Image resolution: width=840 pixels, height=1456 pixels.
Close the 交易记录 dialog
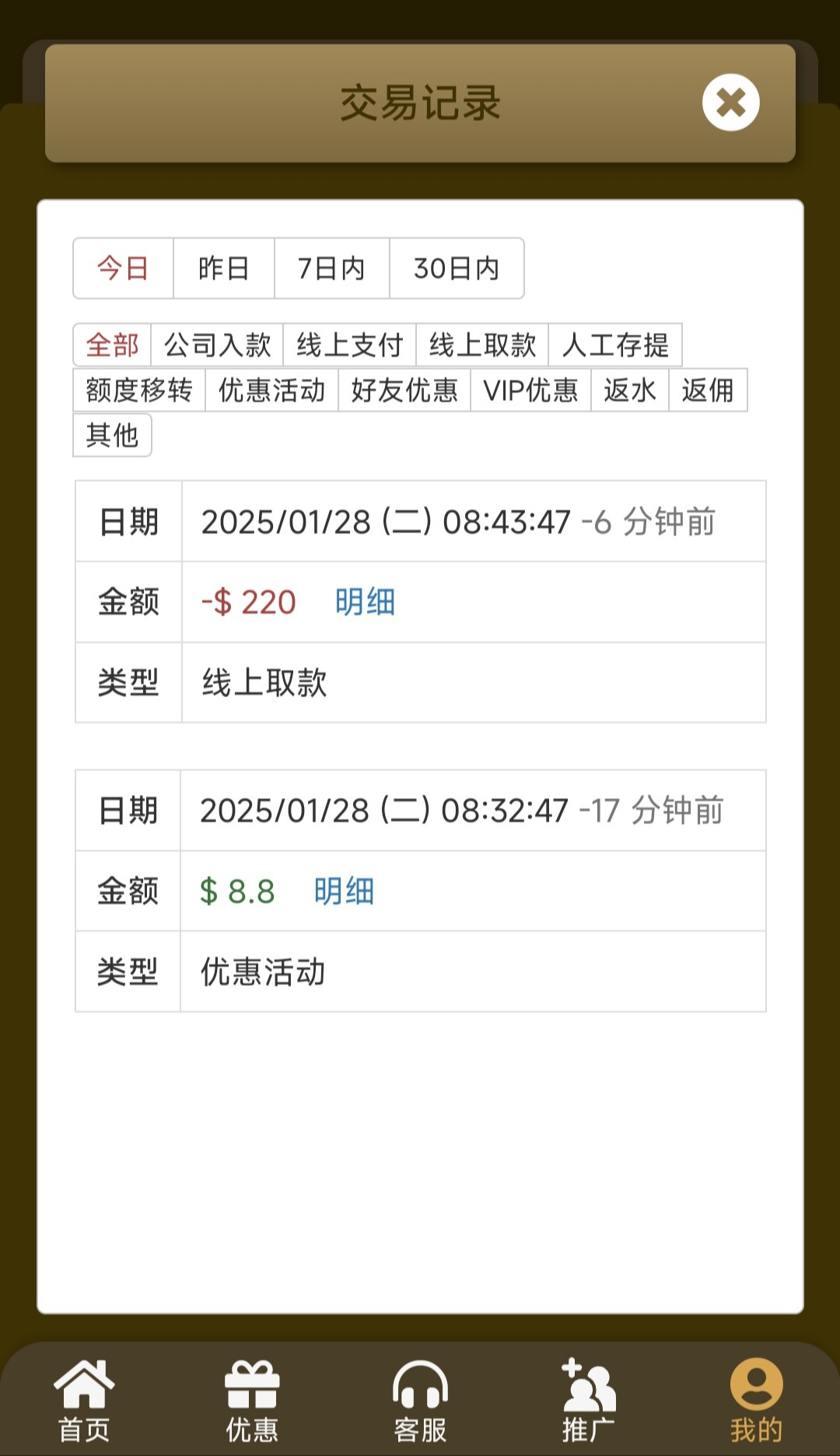730,103
